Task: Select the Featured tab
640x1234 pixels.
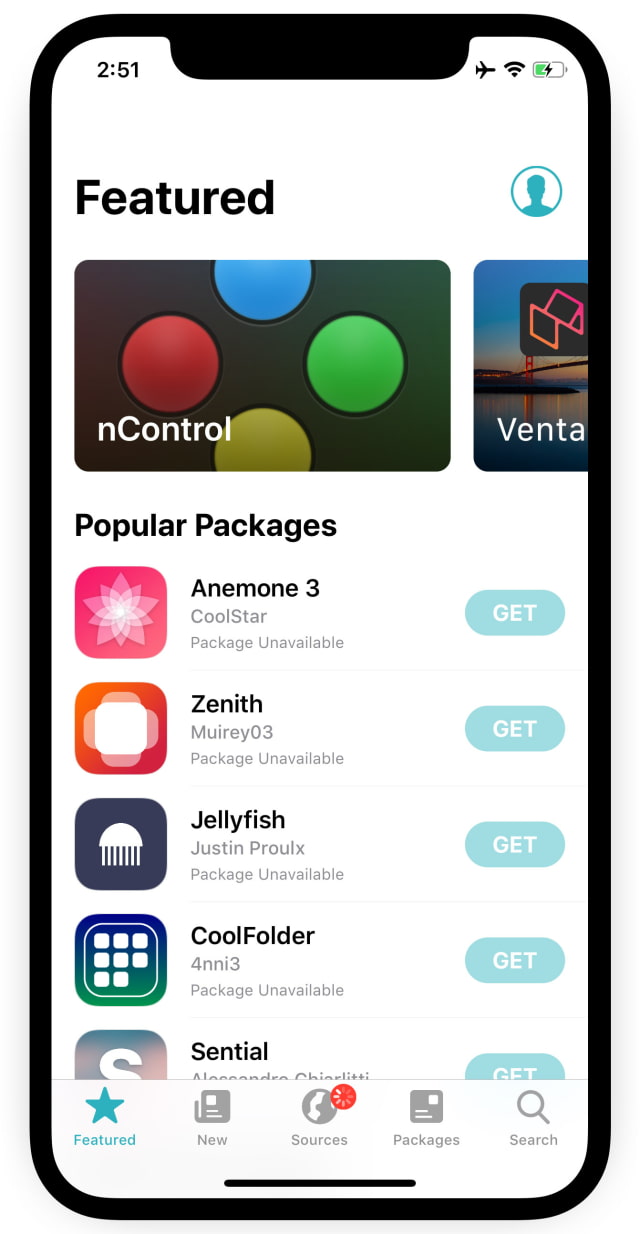Action: pyautogui.click(x=105, y=1118)
